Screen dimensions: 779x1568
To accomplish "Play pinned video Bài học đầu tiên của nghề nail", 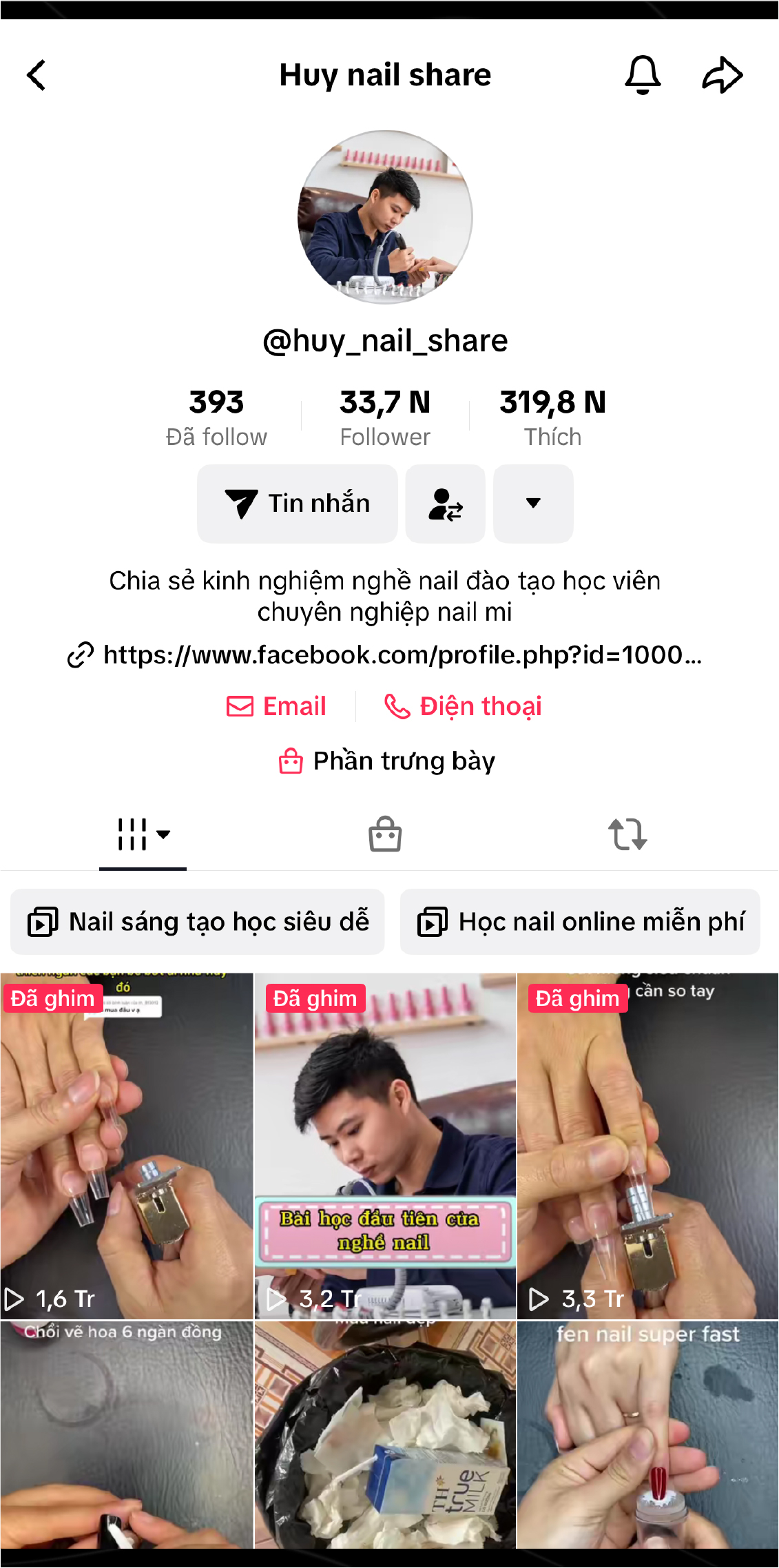I will pyautogui.click(x=385, y=1146).
